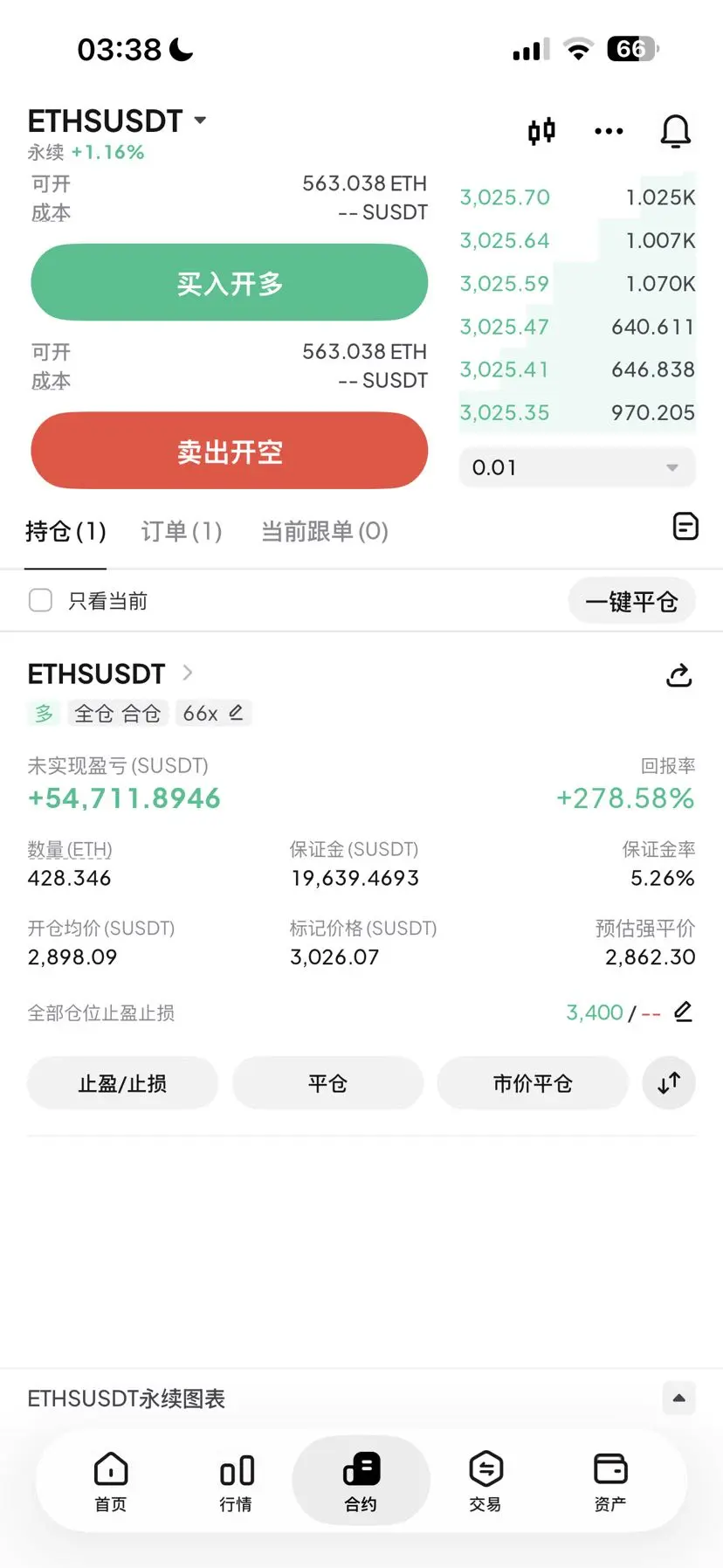This screenshot has height=1568, width=723.
Task: Open the three-dot overflow menu
Action: tap(609, 131)
